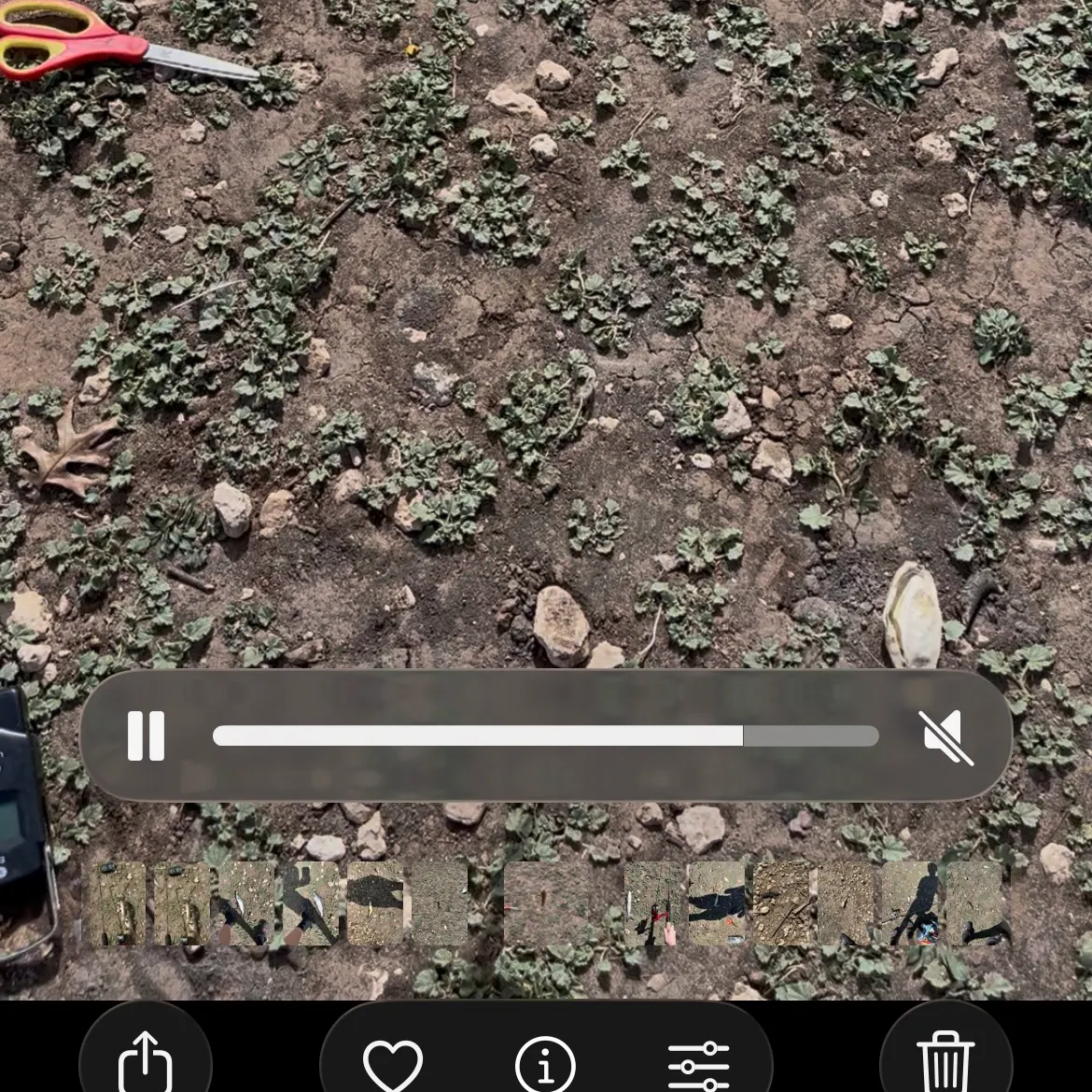
Task: Favorite this video with the heart
Action: tap(392, 1064)
